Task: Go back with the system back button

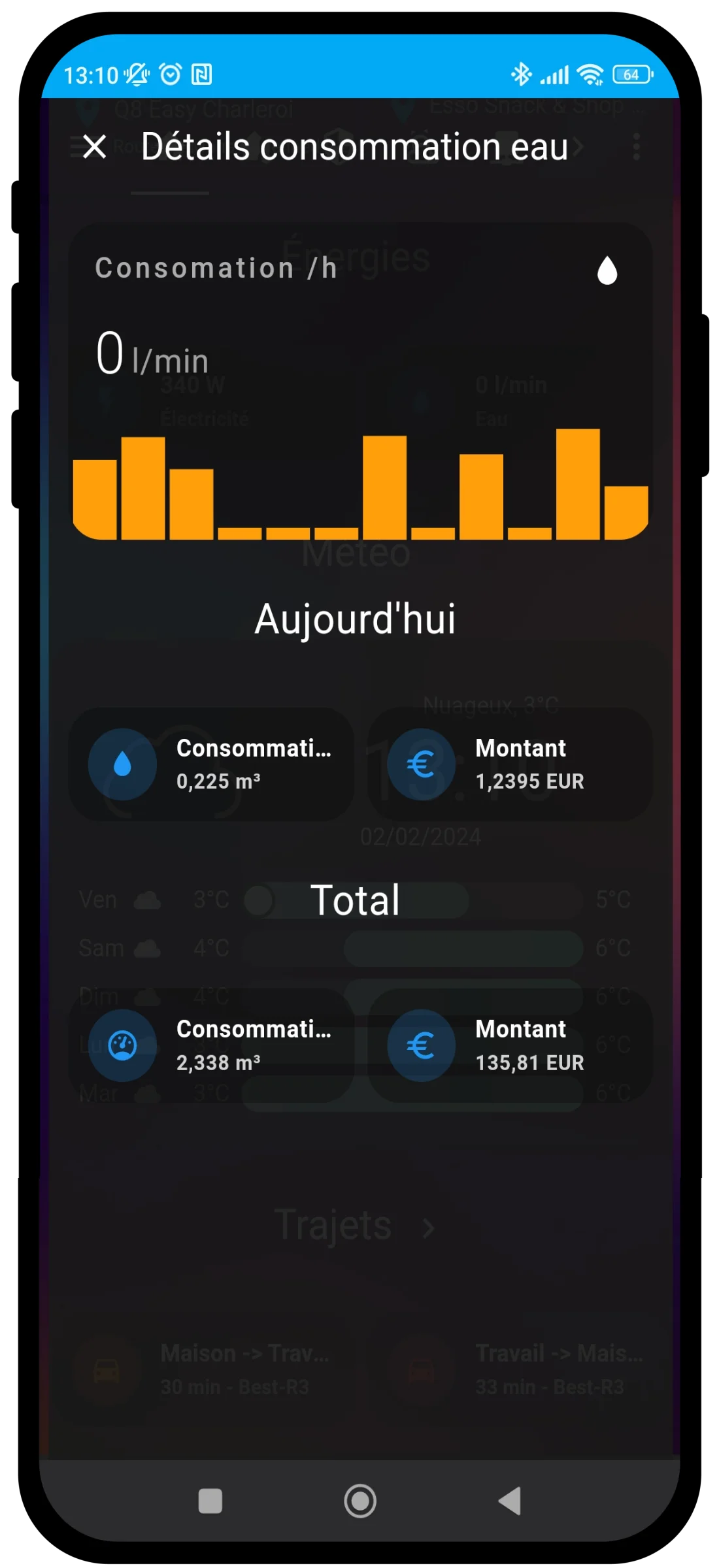Action: pos(509,1501)
